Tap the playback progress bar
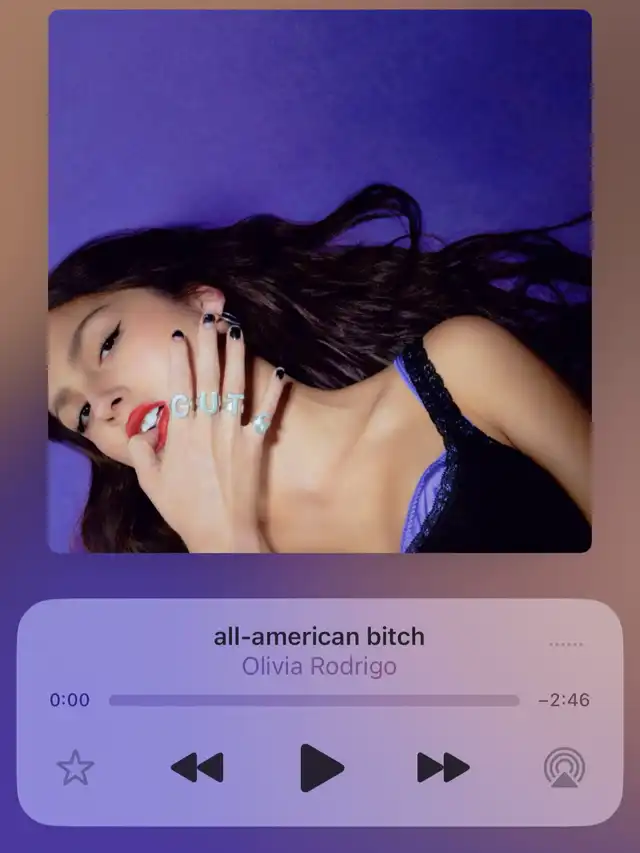The width and height of the screenshot is (640, 853). [x=314, y=700]
